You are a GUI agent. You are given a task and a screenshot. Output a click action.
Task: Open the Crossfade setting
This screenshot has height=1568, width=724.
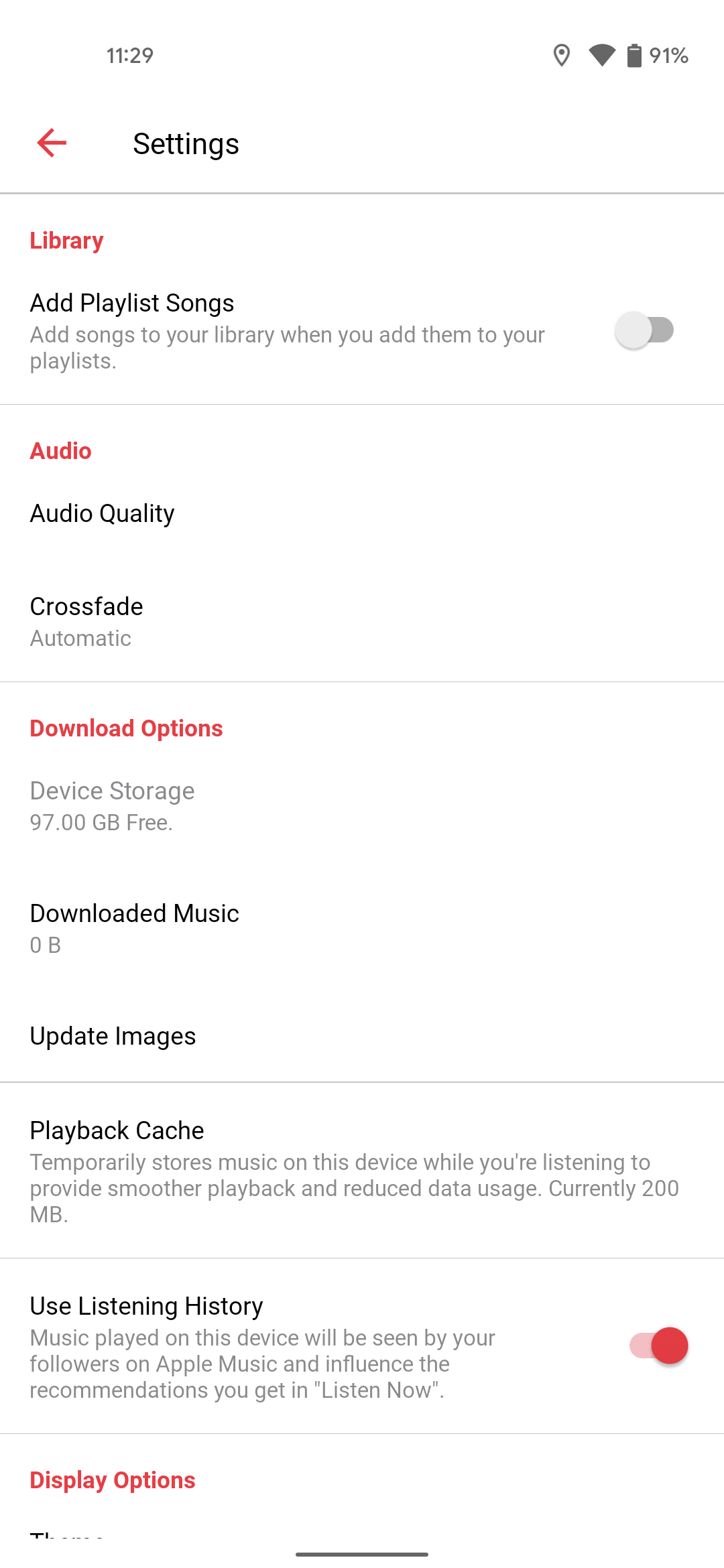[87, 620]
